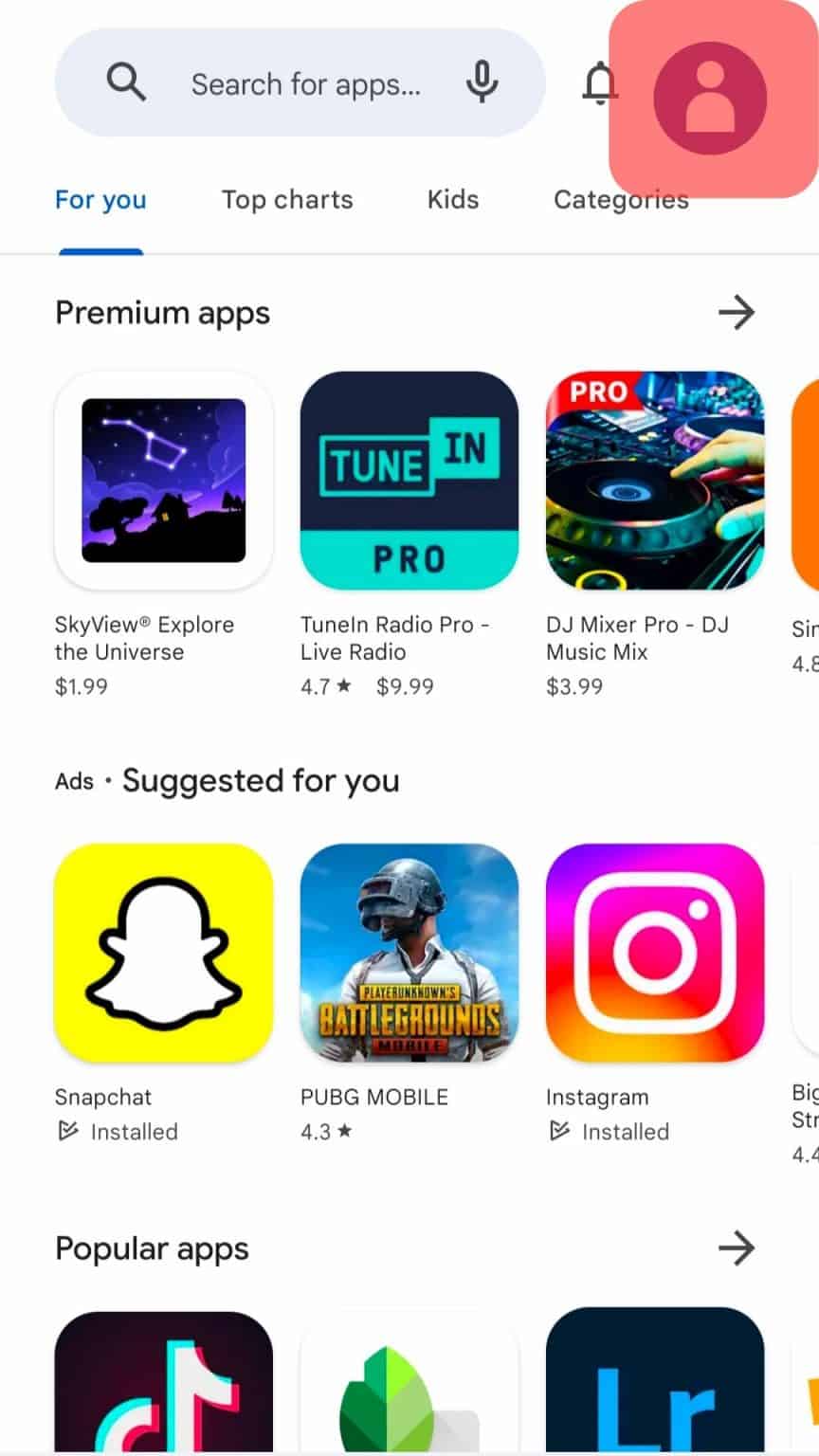The width and height of the screenshot is (819, 1456).
Task: Start voice search with the microphone
Action: pos(482,83)
